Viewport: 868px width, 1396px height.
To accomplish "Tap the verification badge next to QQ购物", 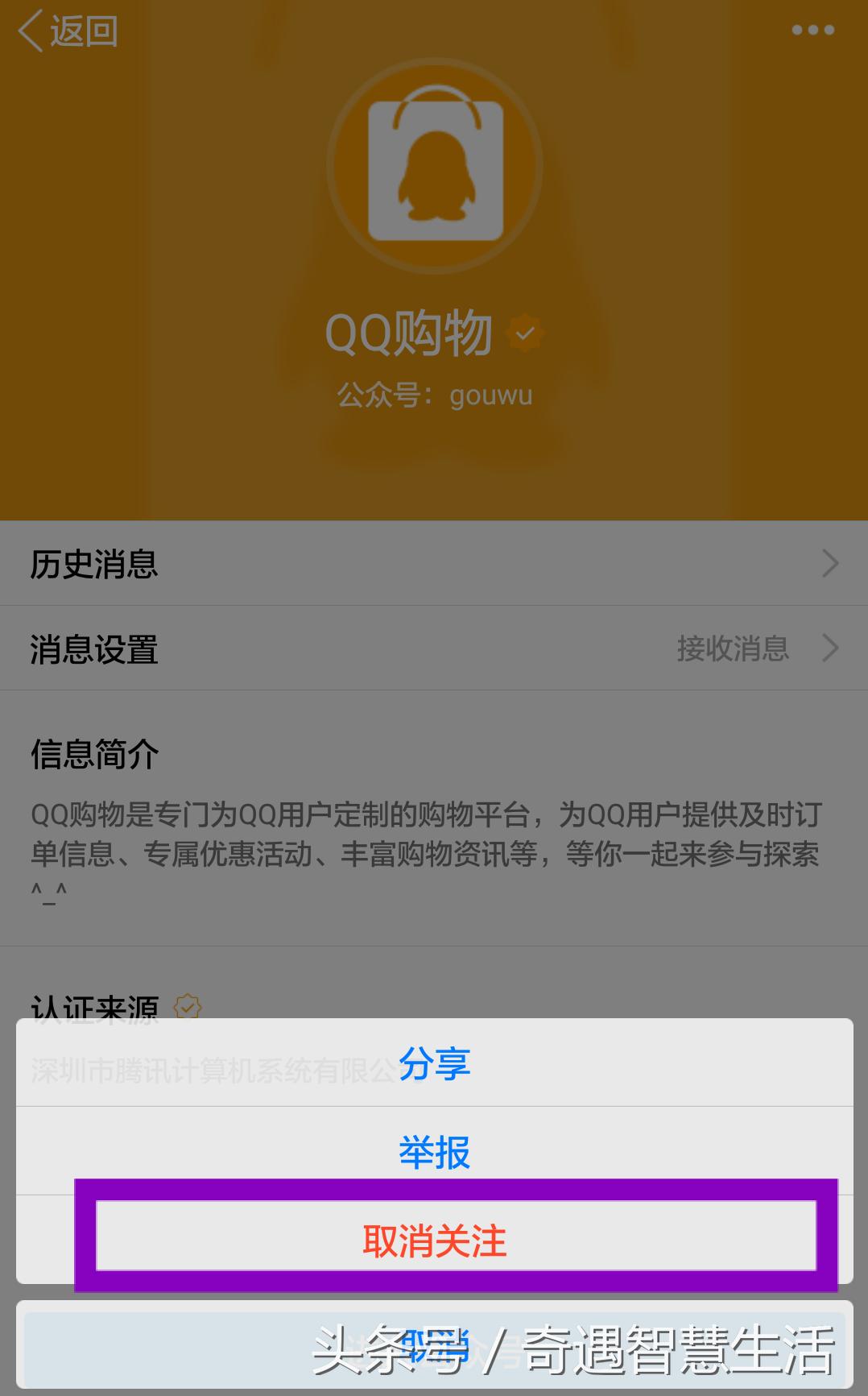I will (524, 333).
